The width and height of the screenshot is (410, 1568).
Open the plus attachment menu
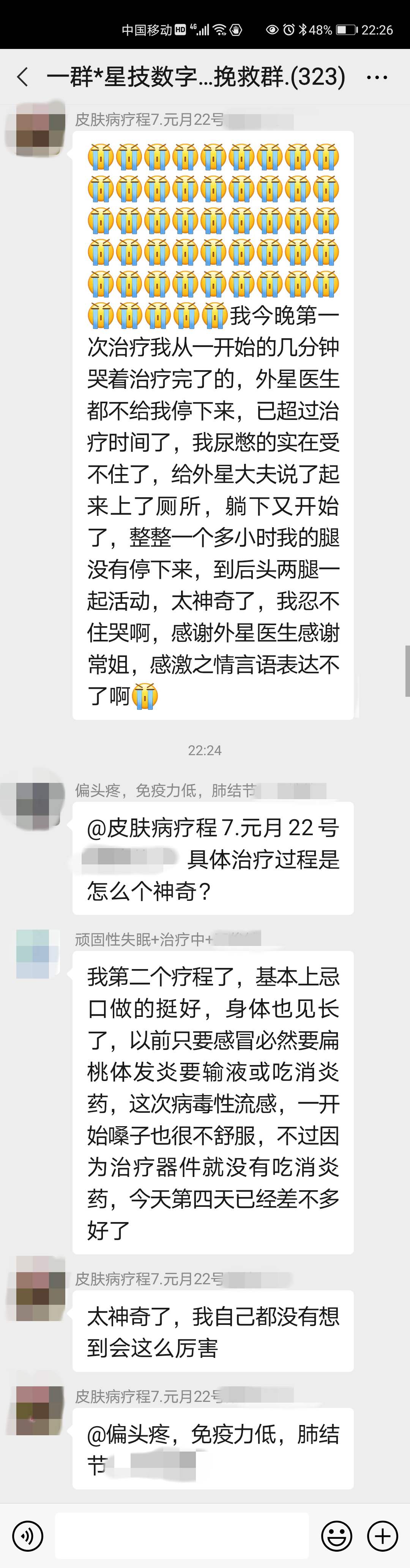383,1537
